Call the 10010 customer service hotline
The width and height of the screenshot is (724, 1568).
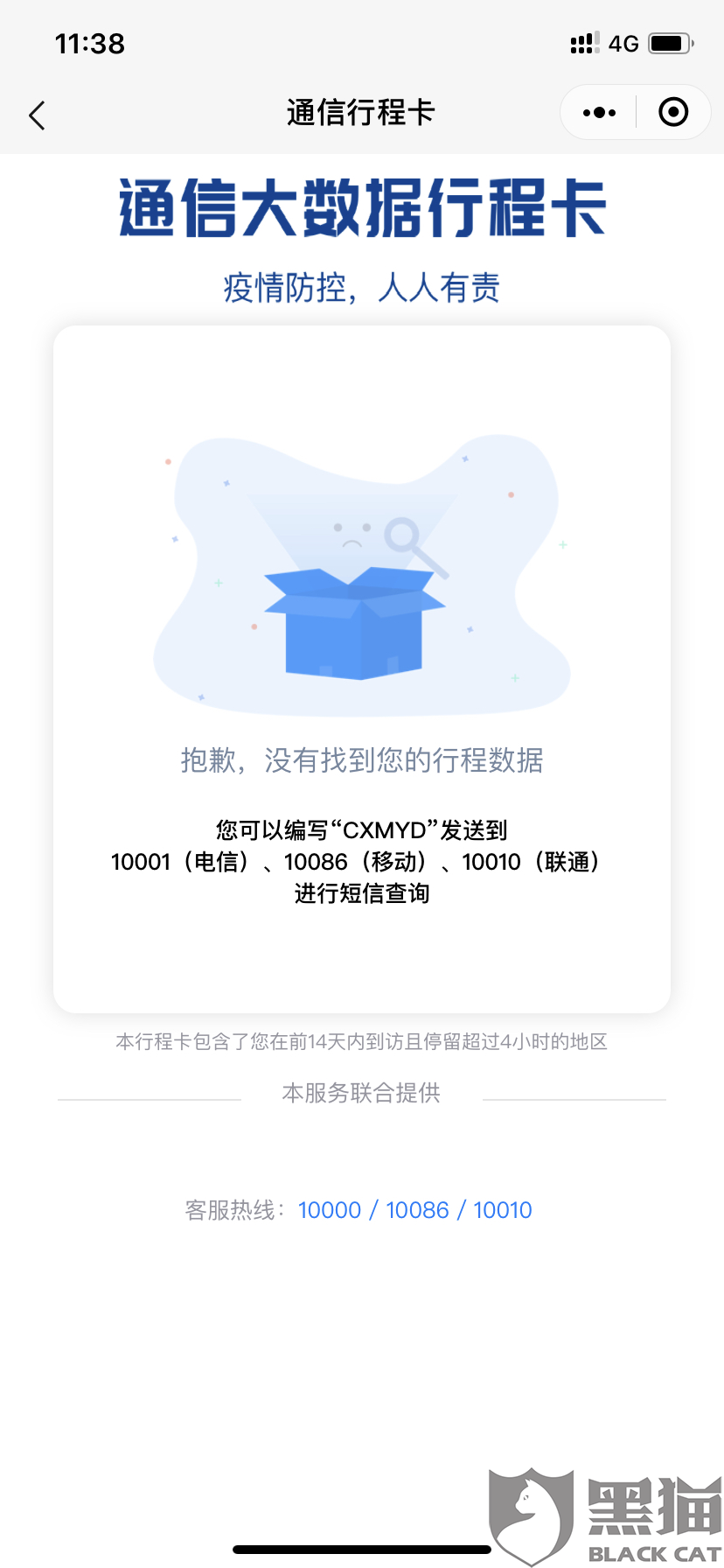pos(503,1210)
